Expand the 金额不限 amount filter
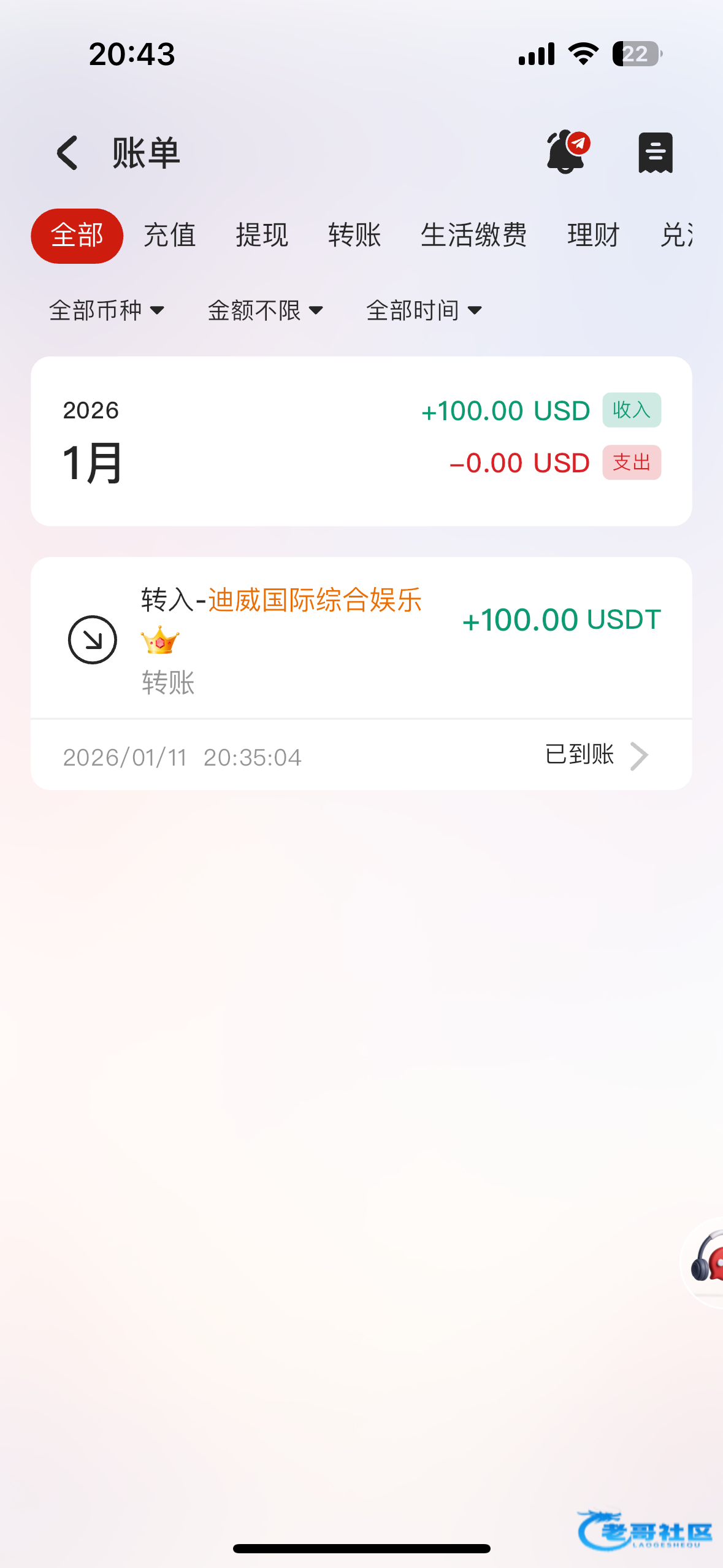Screen dimensions: 723x1568 265,310
